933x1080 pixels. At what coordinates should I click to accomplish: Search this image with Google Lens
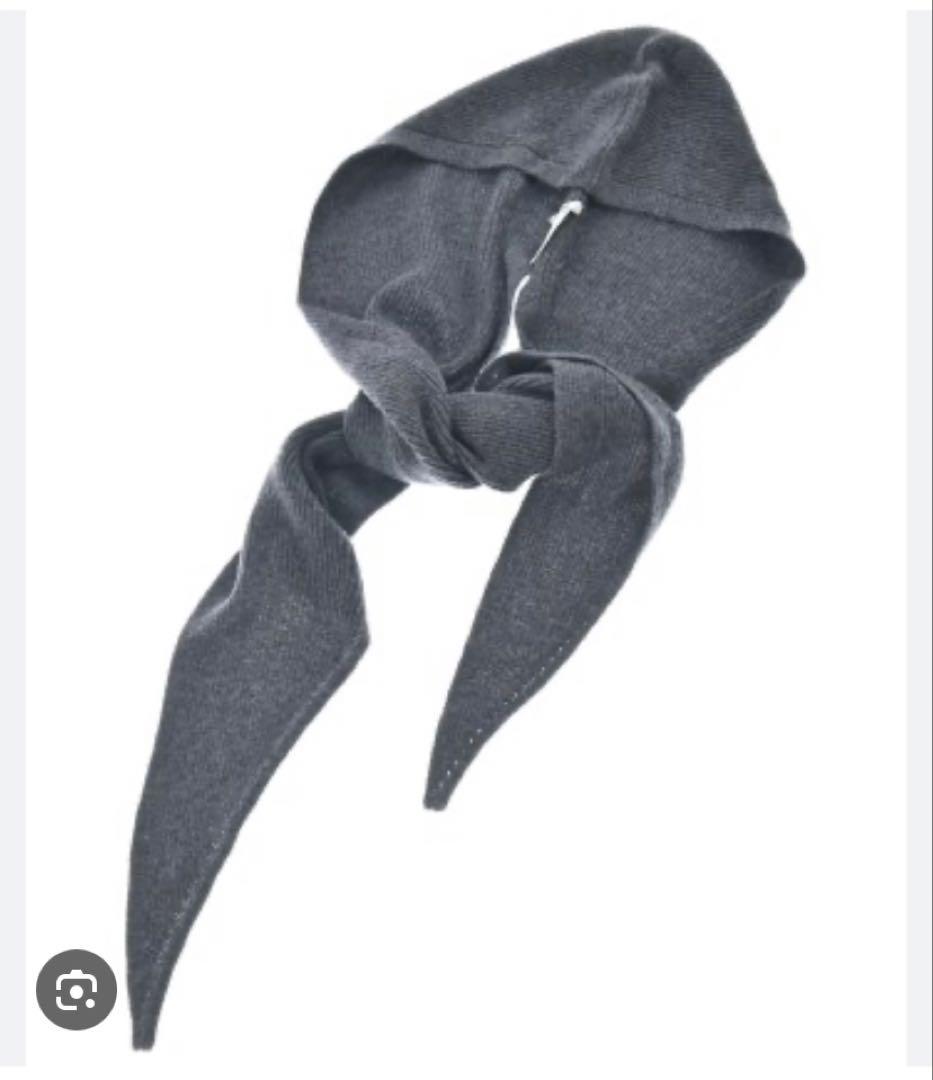click(x=76, y=989)
